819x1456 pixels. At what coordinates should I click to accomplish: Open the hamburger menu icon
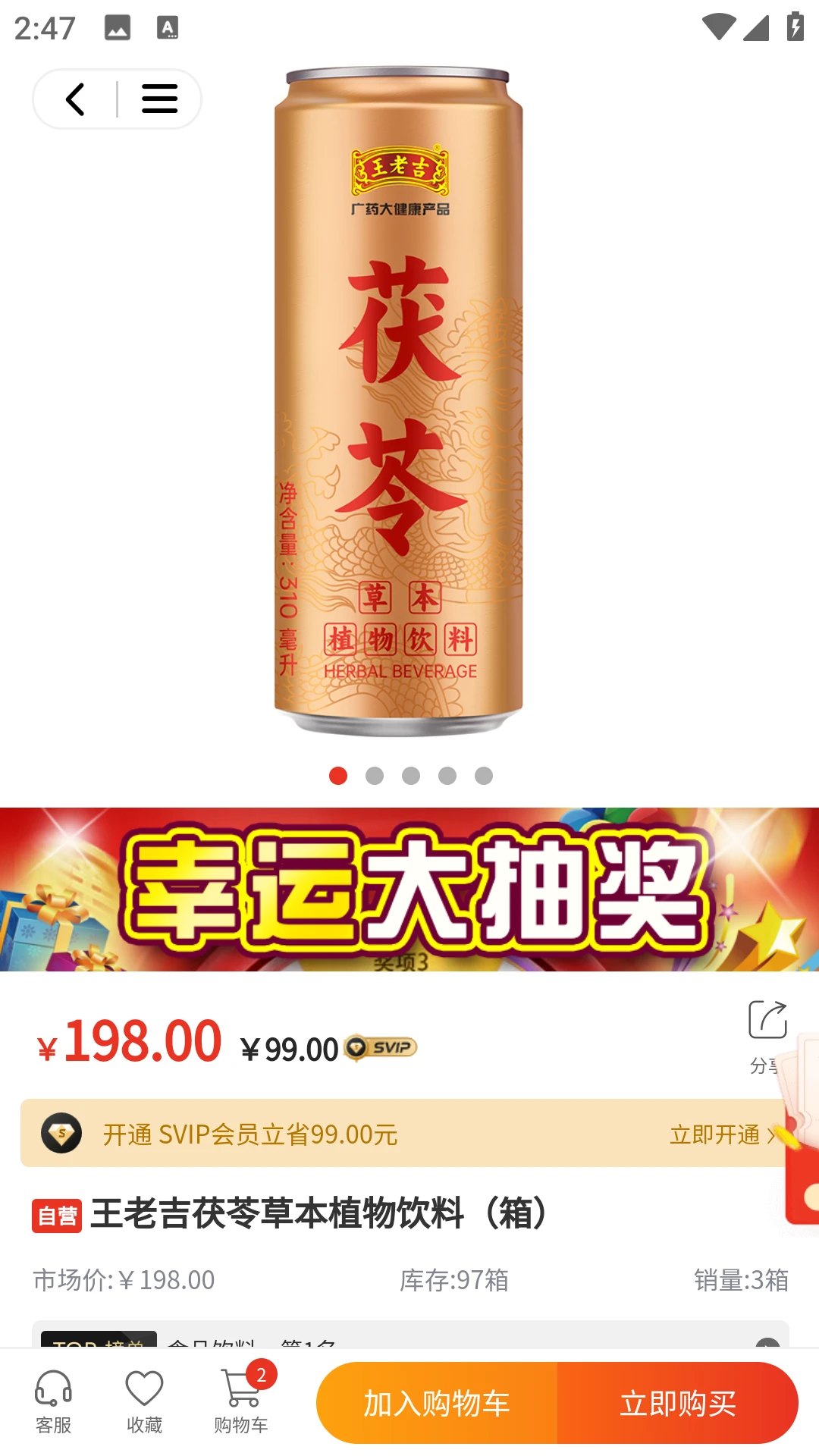(159, 99)
